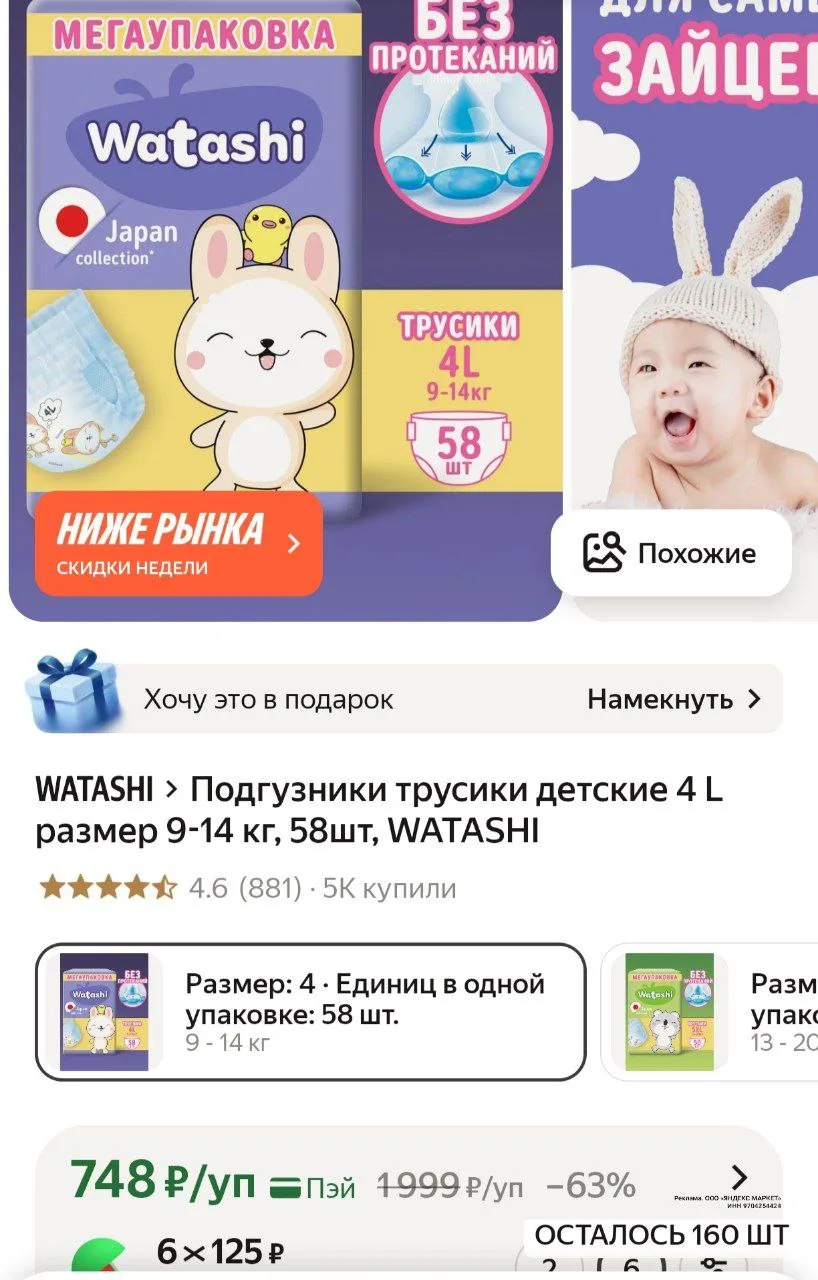This screenshot has width=818, height=1280.
Task: Select the Размер 4, 58 шт. variant
Action: tap(310, 1012)
